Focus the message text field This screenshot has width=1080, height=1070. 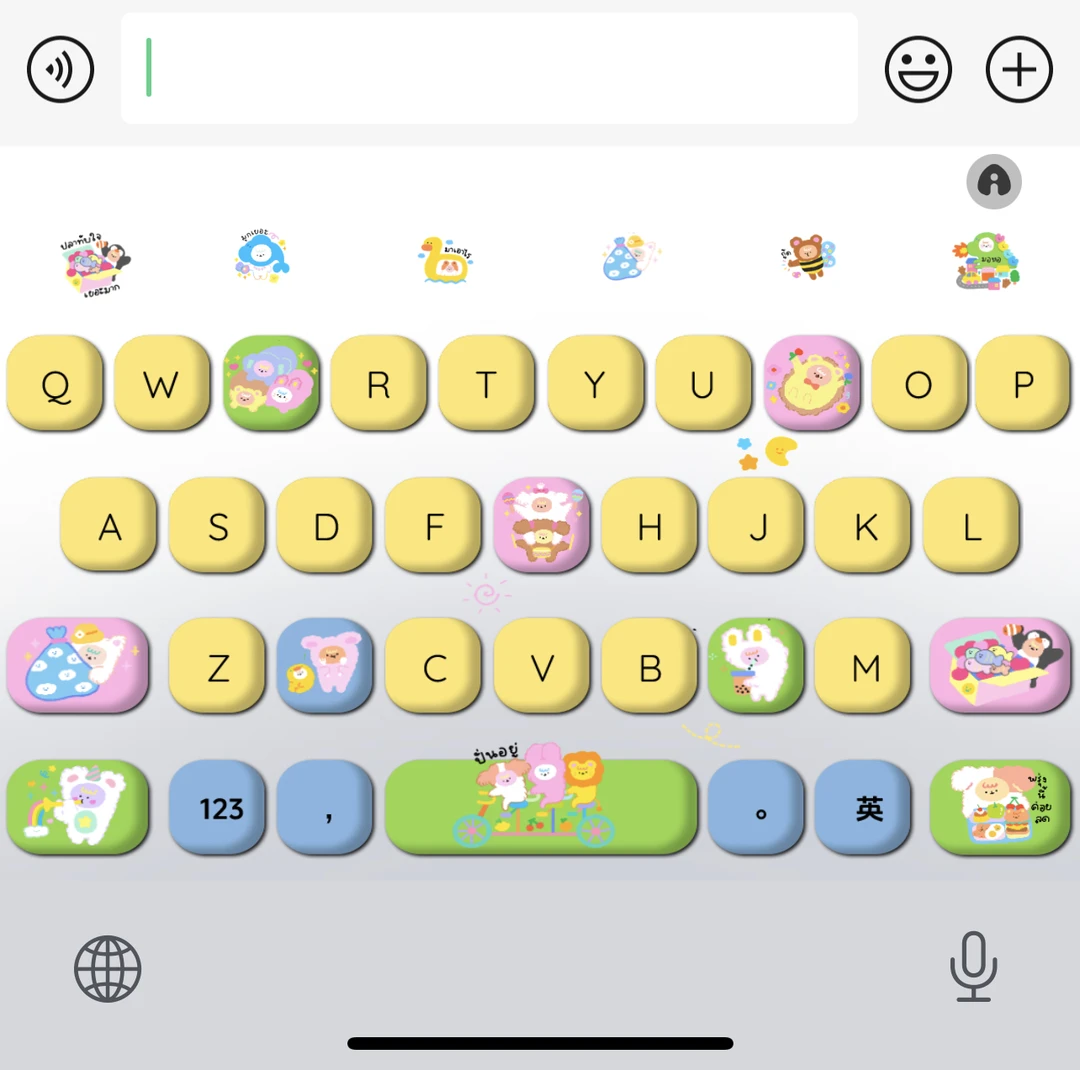coord(489,68)
